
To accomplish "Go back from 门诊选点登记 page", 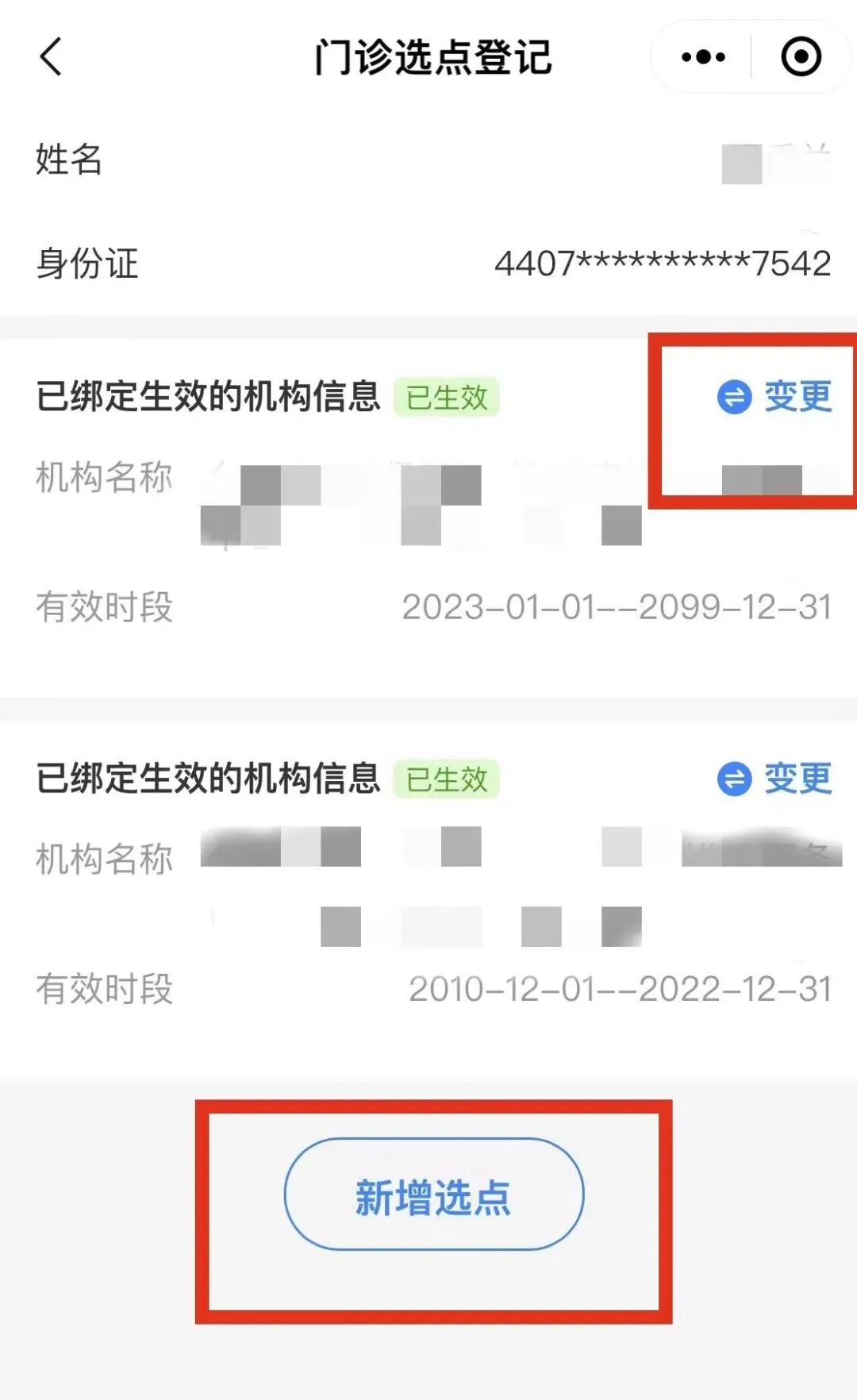I will 51,57.
